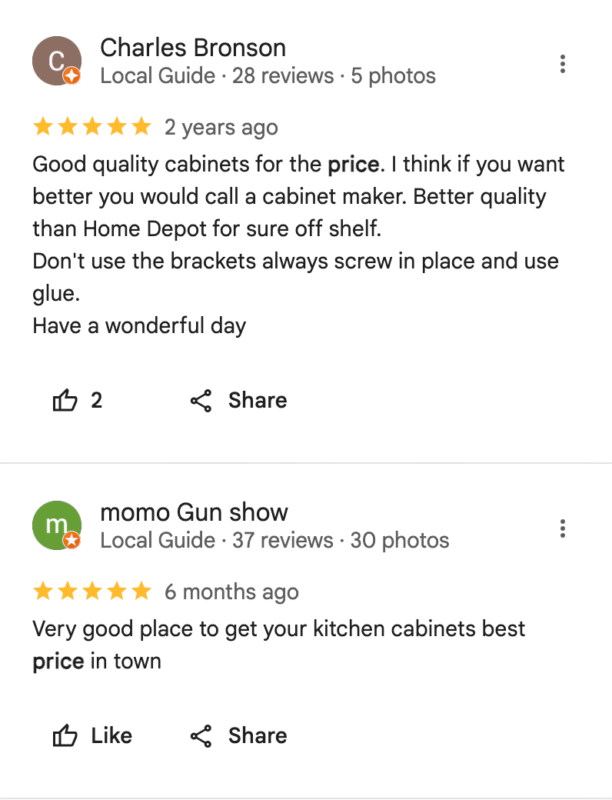View momo Gun show's profile avatar
Image resolution: width=612 pixels, height=800 pixels.
(x=56, y=526)
